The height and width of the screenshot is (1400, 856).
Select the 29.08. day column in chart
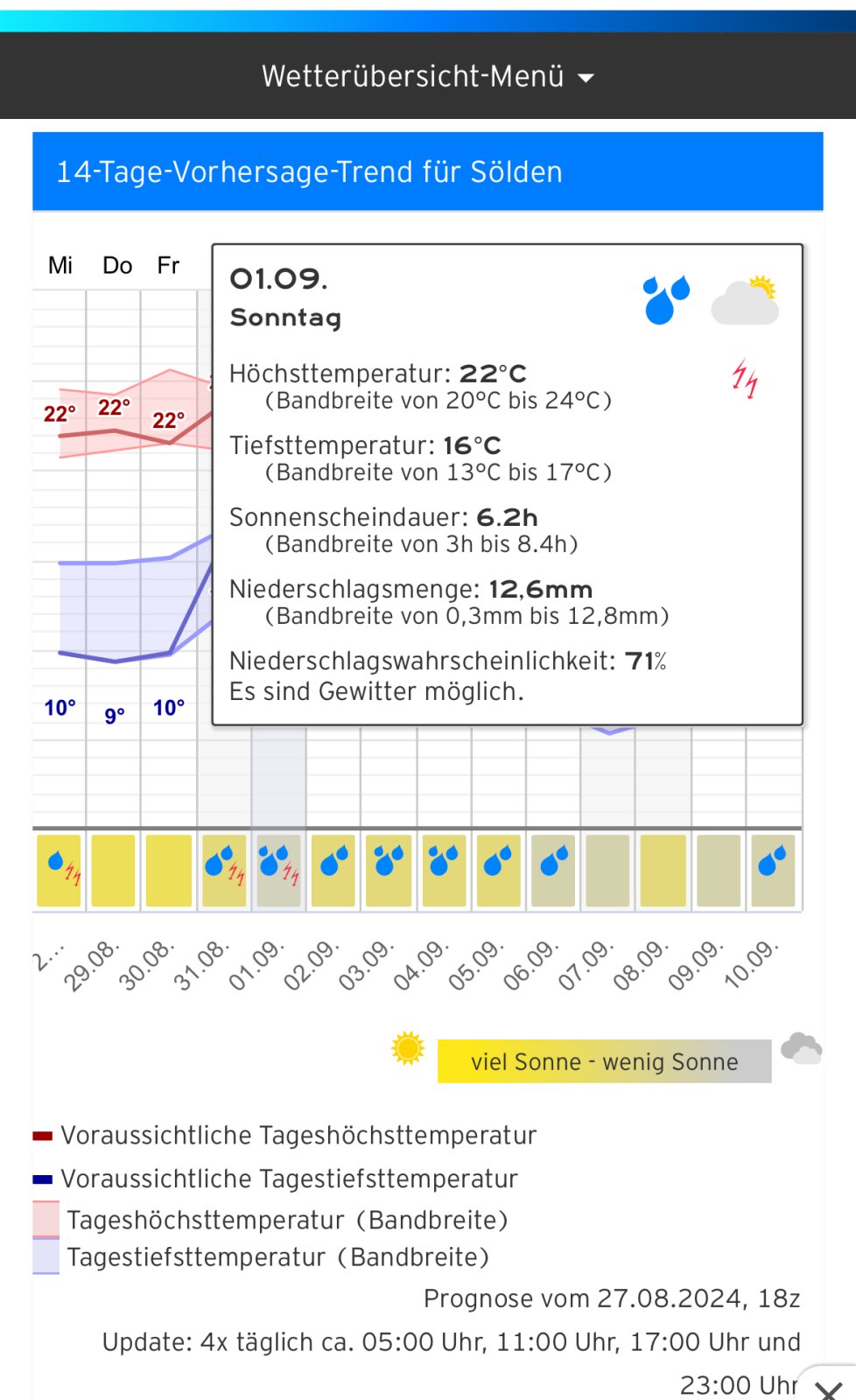coord(113,870)
